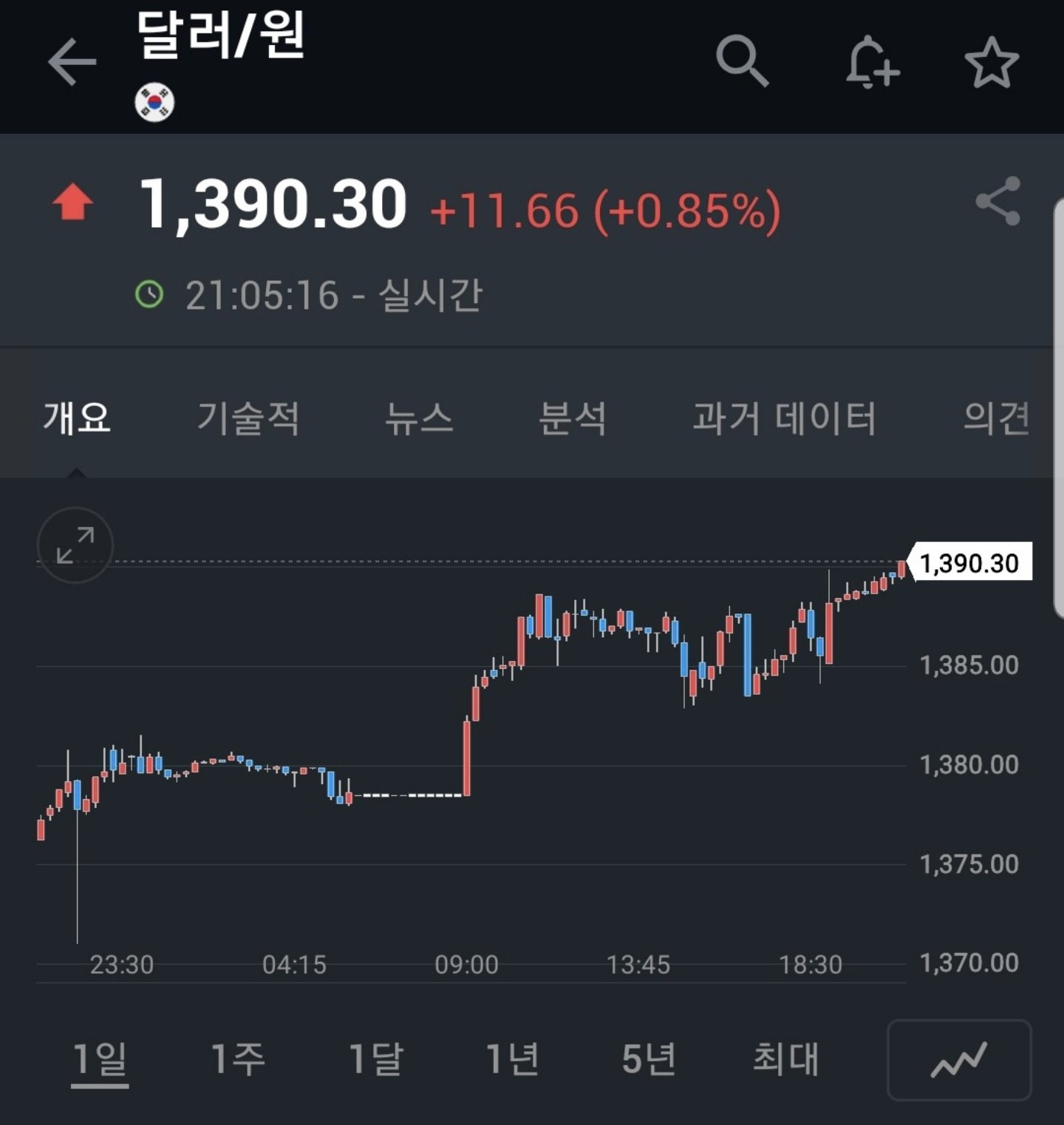Expand the chart to fullscreen
This screenshot has width=1064, height=1125.
pos(75,545)
